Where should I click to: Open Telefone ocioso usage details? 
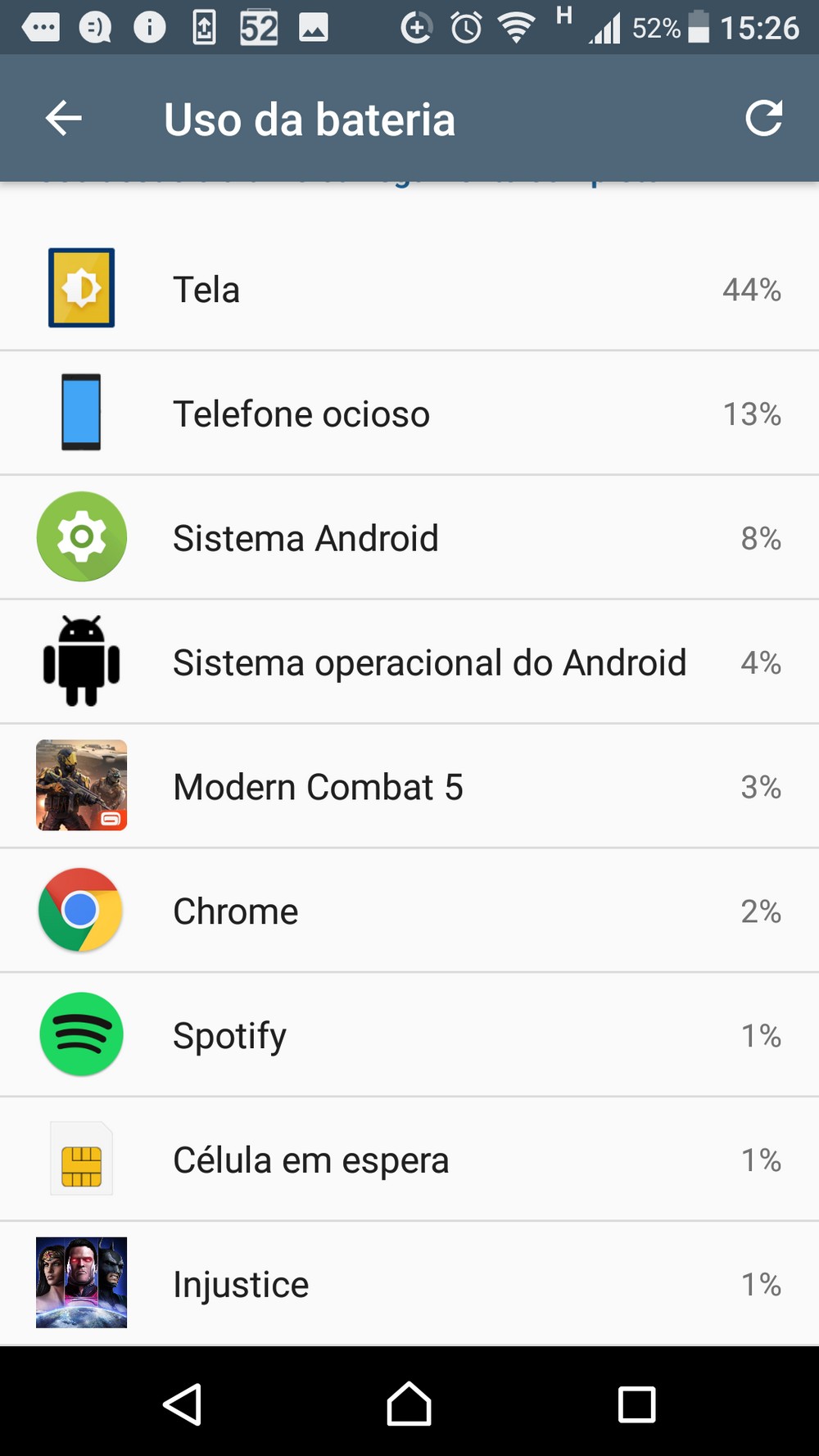pyautogui.click(x=409, y=414)
